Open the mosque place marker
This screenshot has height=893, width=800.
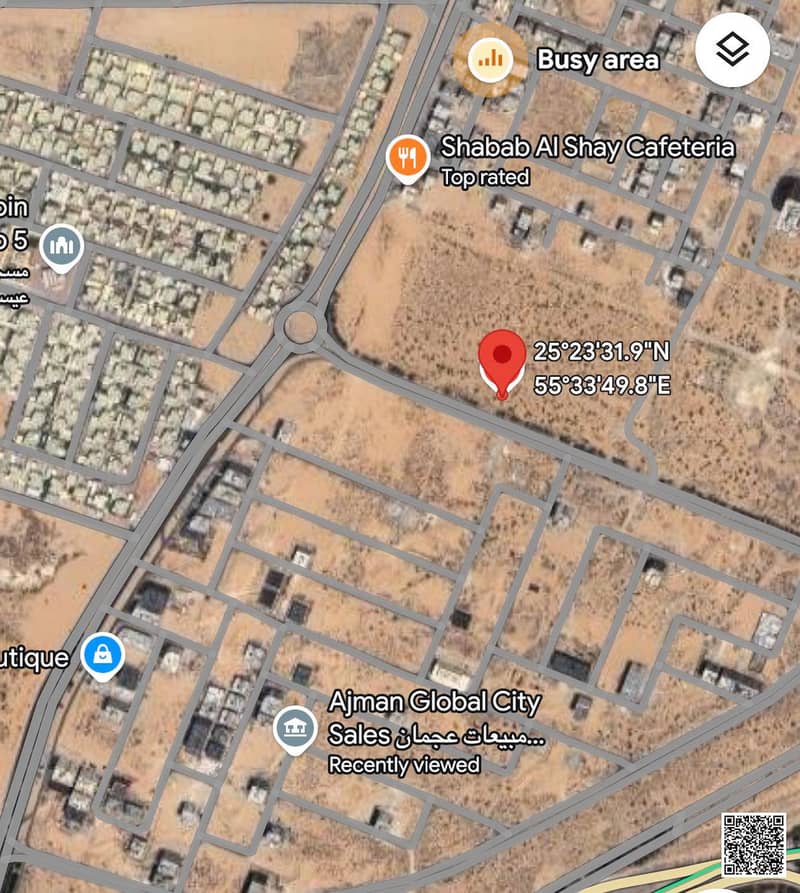pos(61,245)
